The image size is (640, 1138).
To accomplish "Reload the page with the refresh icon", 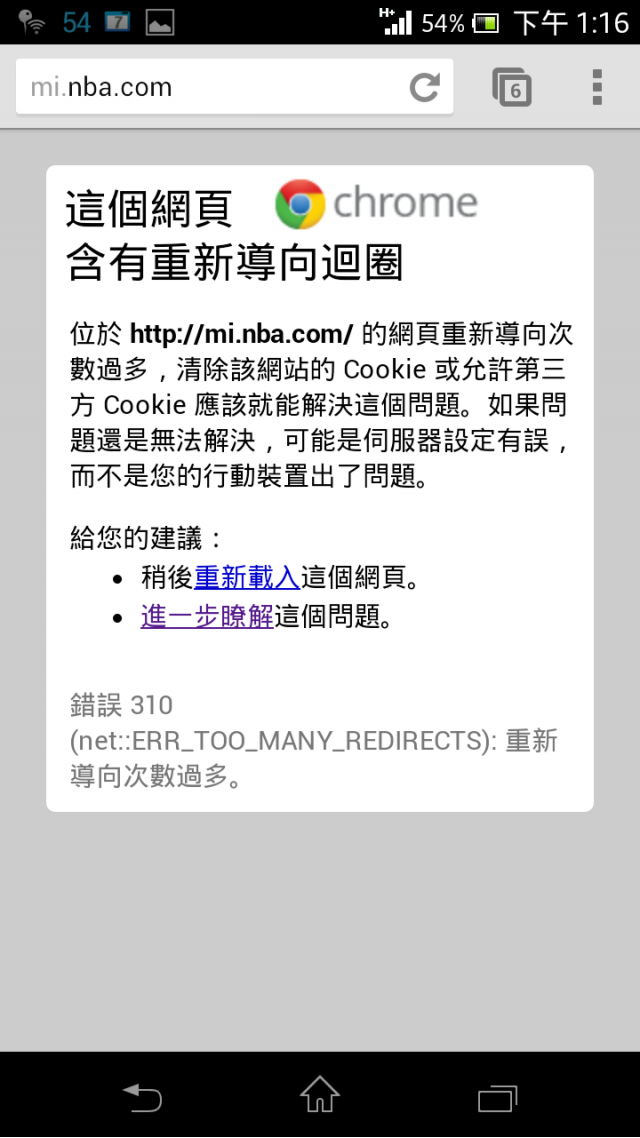I will click(x=425, y=87).
